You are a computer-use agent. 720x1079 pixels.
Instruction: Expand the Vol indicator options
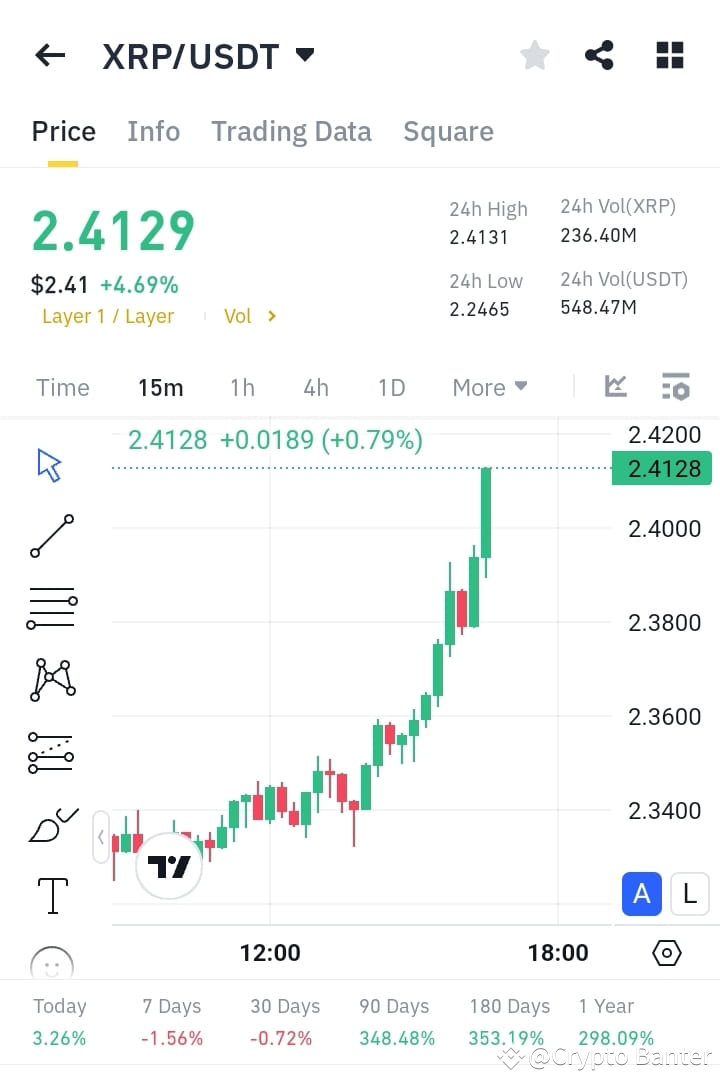point(246,316)
